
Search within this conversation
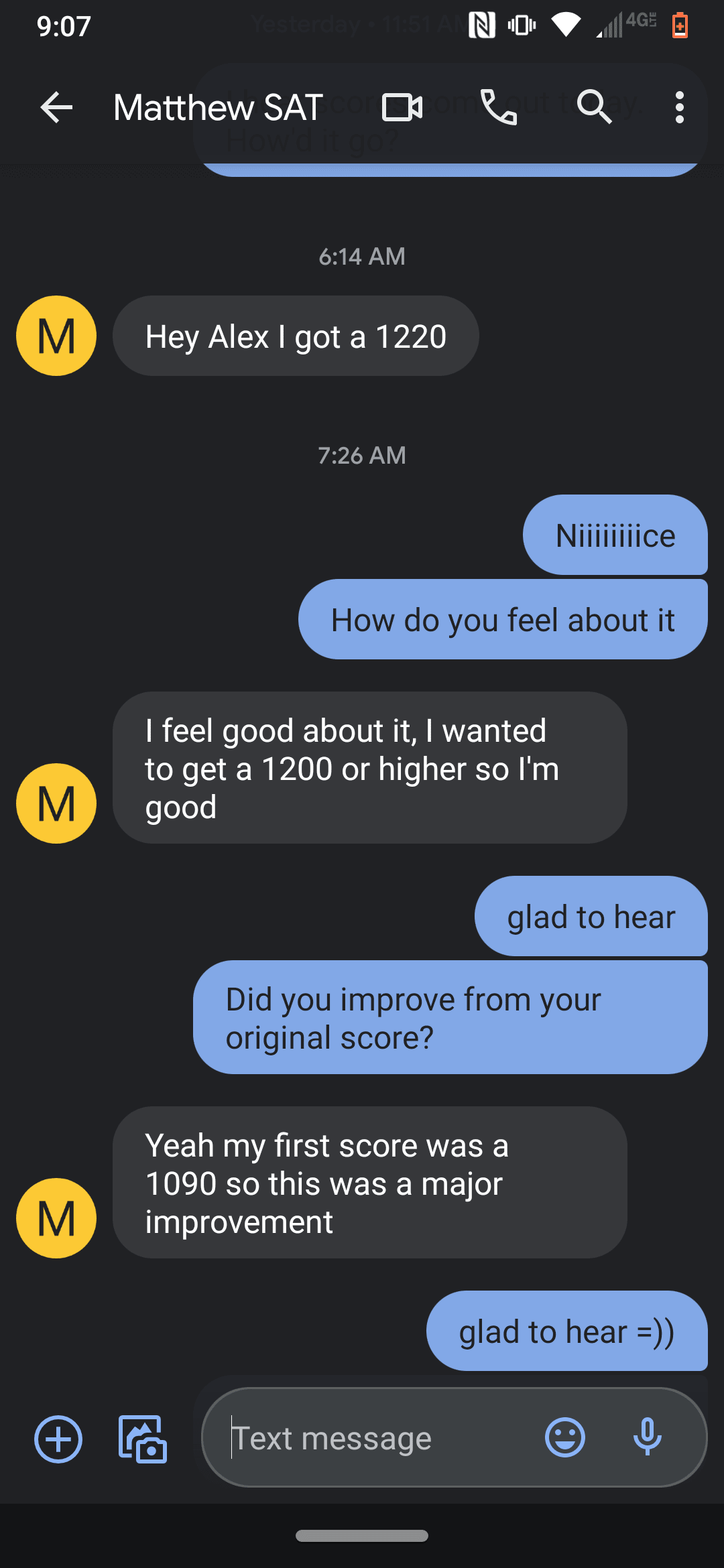[595, 107]
